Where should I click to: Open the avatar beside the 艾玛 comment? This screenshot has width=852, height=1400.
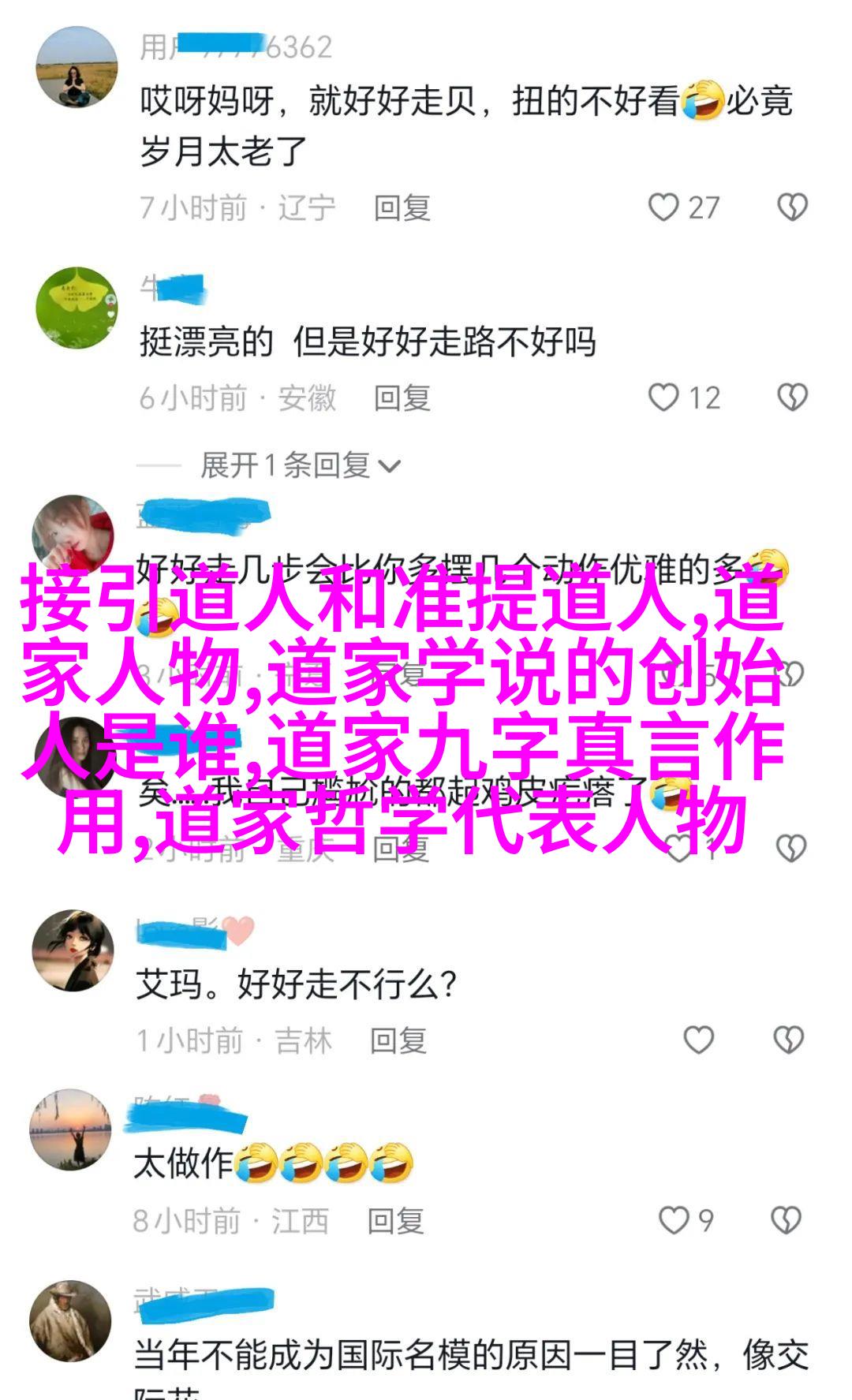(x=73, y=950)
